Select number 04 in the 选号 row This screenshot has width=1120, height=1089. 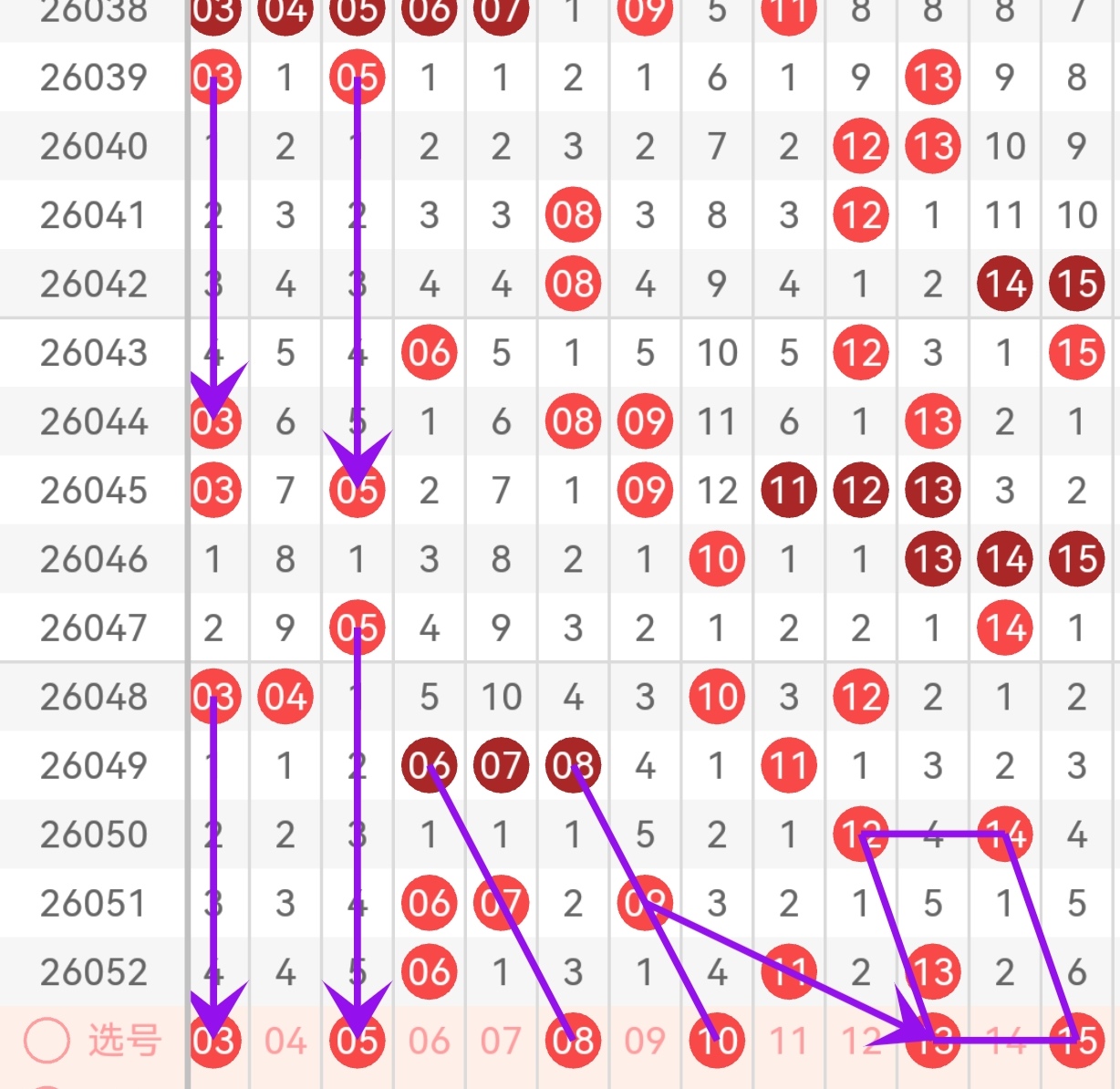(x=285, y=1041)
